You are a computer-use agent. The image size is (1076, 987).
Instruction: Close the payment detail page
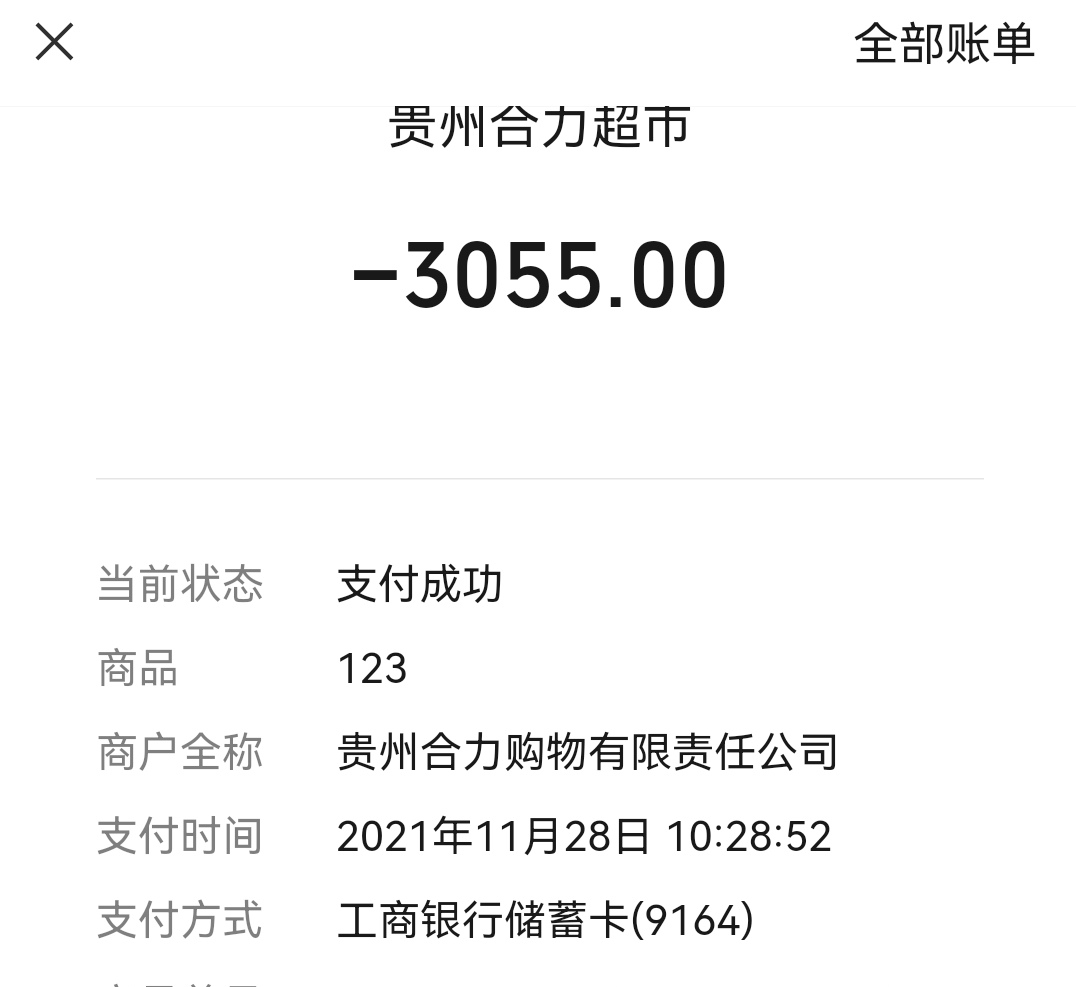(54, 43)
